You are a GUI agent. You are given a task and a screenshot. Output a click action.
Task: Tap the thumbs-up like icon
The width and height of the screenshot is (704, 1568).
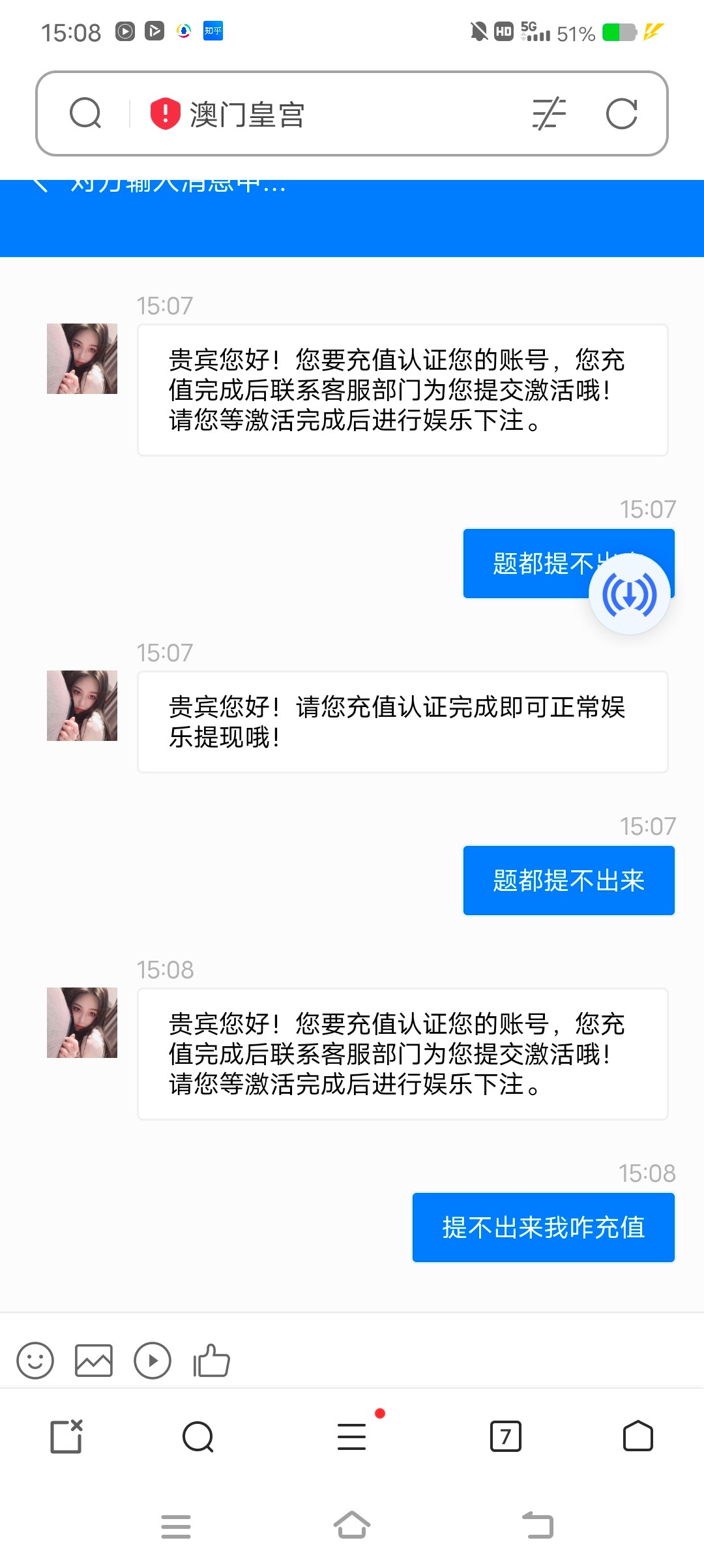click(x=211, y=1361)
